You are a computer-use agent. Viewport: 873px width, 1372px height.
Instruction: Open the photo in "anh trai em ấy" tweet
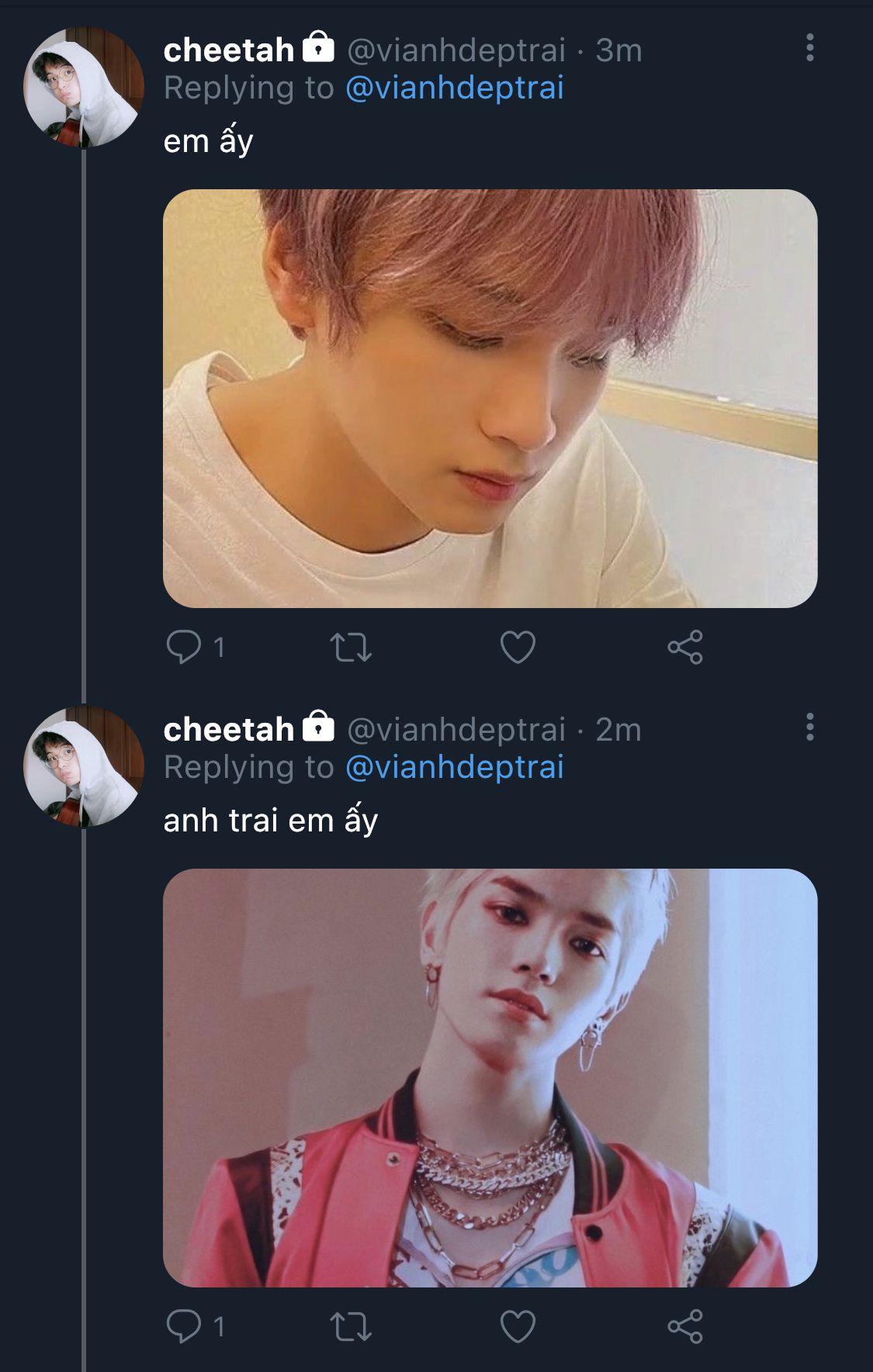click(x=490, y=1077)
